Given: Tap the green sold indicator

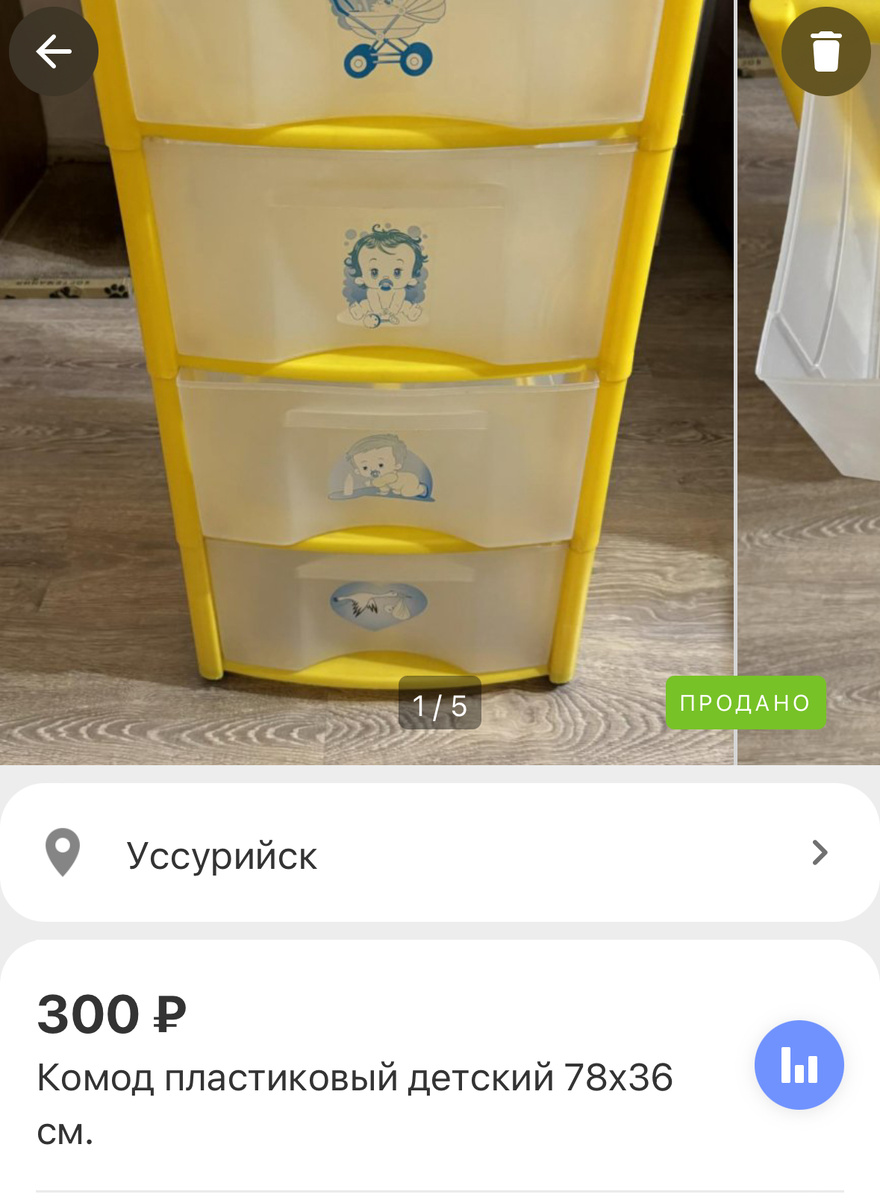Looking at the screenshot, I should [x=746, y=702].
